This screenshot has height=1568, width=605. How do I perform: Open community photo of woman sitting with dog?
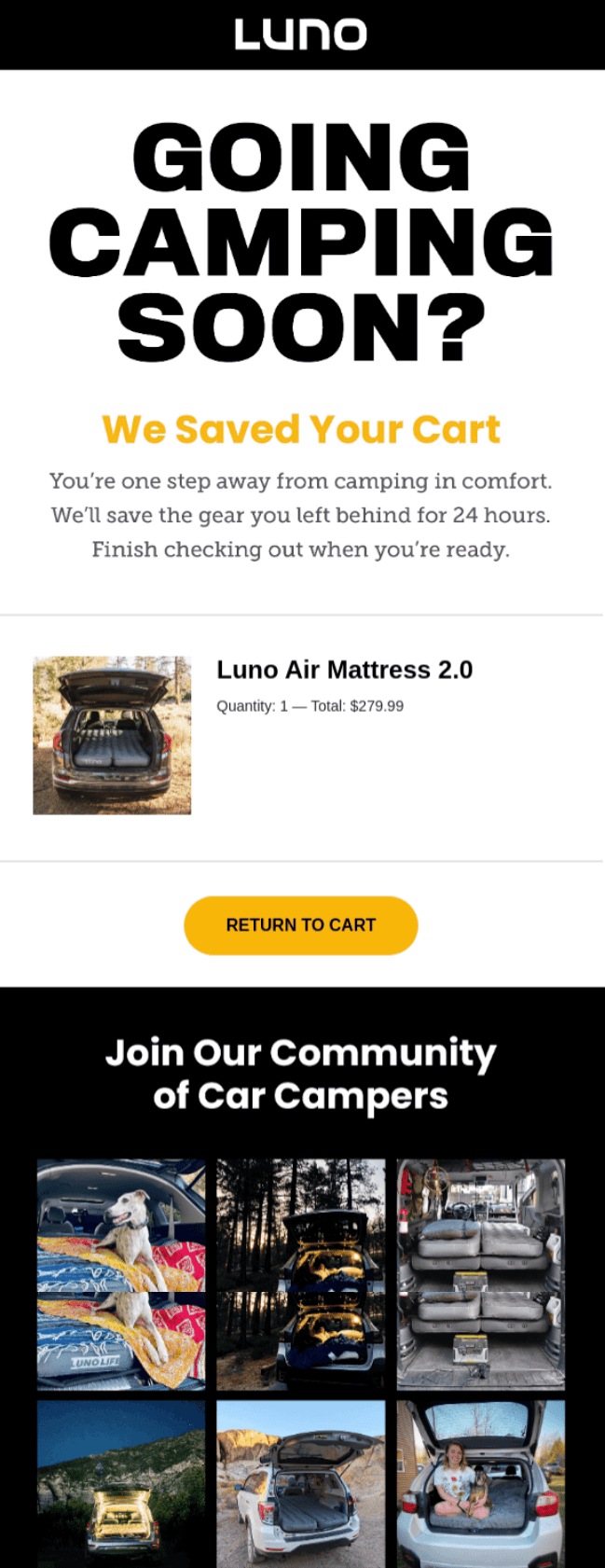click(480, 1483)
